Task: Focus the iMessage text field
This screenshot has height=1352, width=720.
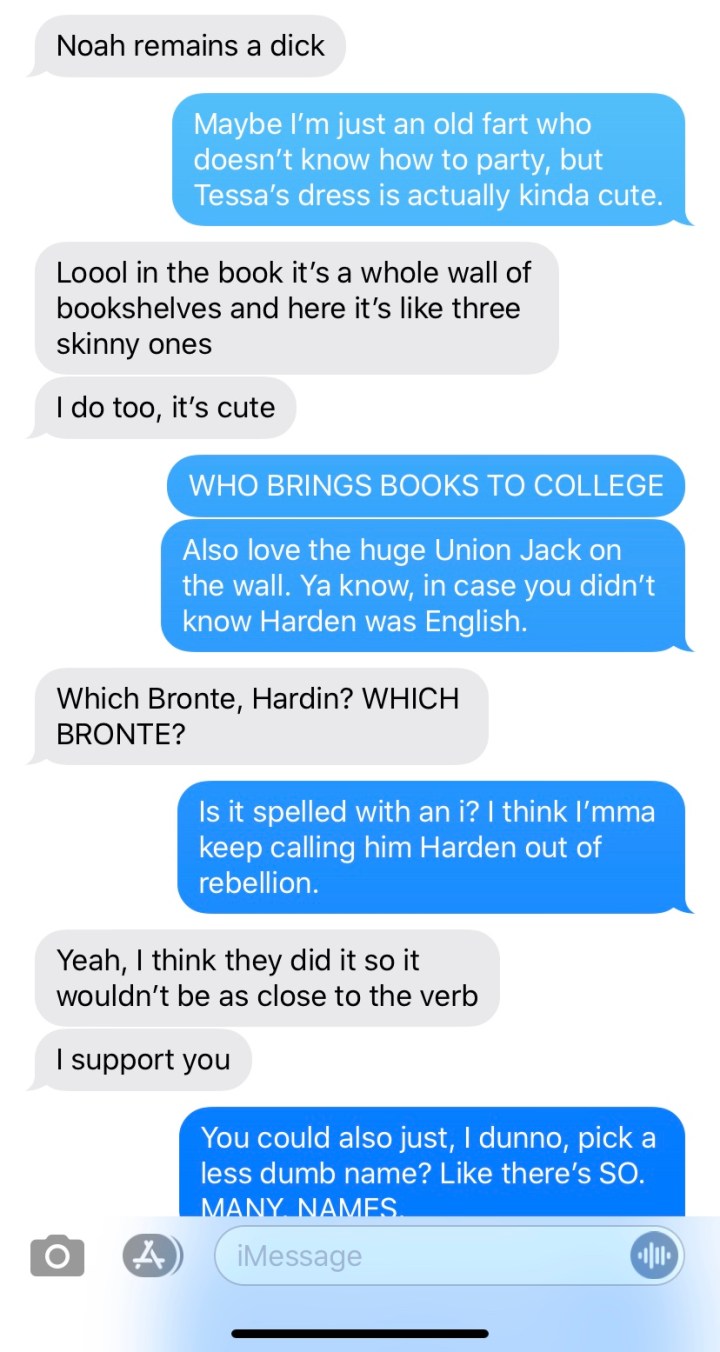Action: pos(420,1256)
